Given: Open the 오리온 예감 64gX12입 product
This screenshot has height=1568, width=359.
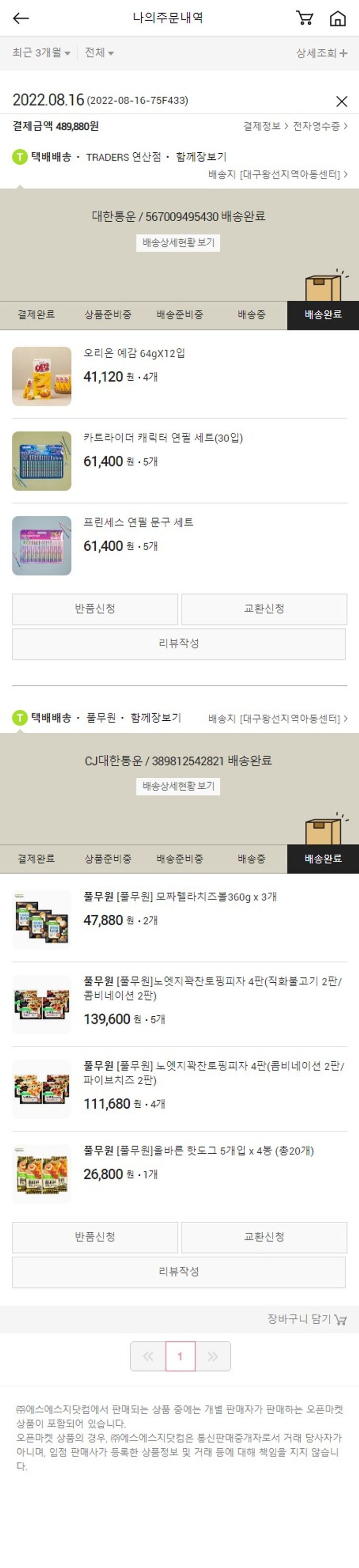Looking at the screenshot, I should (x=134, y=353).
